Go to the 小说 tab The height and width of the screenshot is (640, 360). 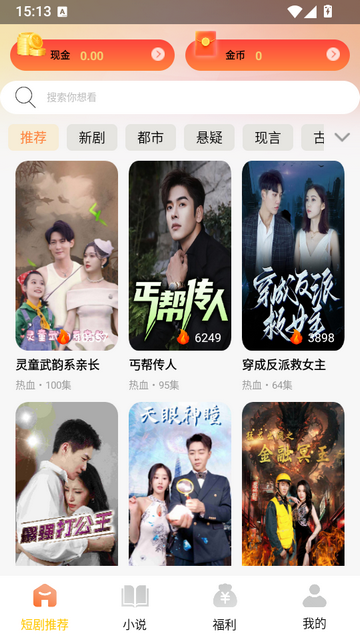(x=135, y=607)
